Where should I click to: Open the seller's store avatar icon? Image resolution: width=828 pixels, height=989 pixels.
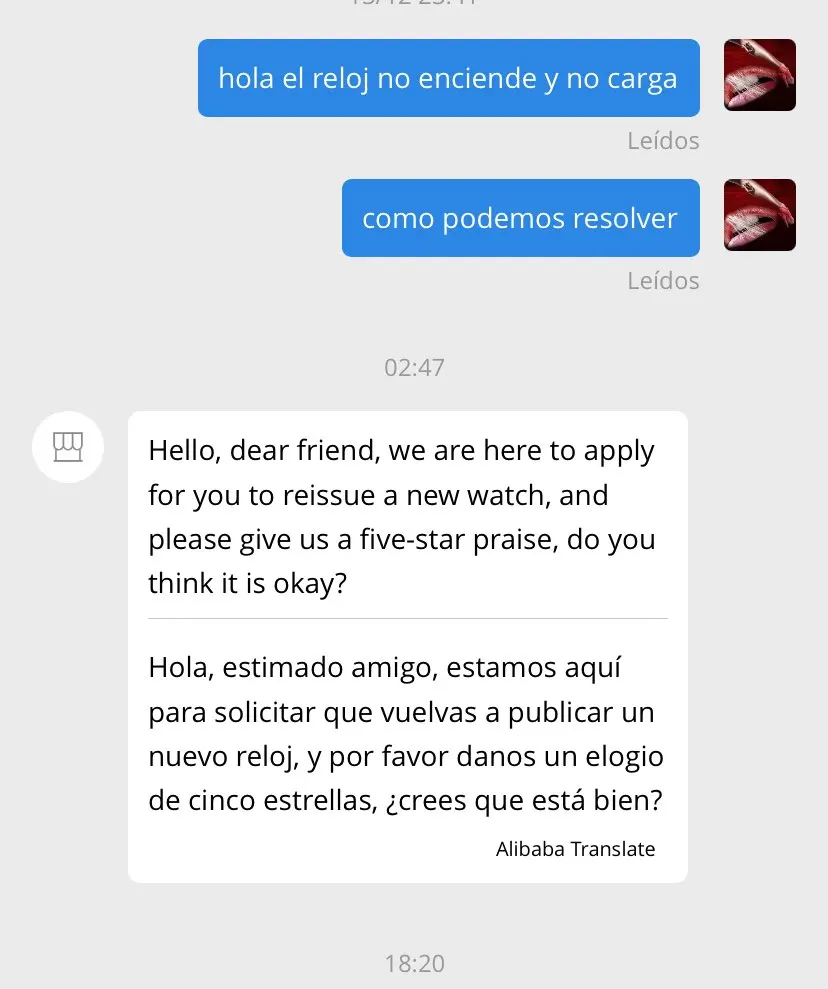69,446
